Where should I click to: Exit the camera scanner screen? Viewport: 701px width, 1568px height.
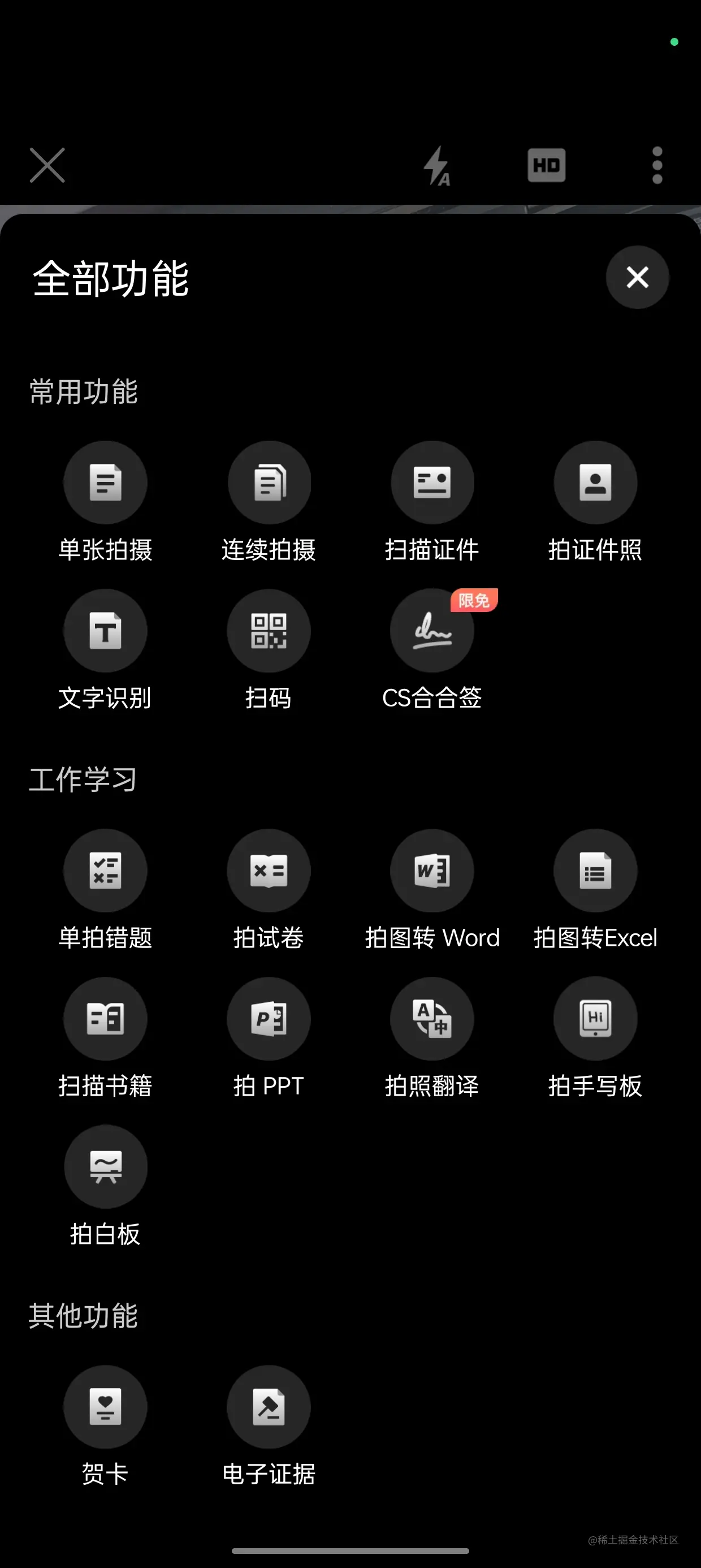coord(47,165)
